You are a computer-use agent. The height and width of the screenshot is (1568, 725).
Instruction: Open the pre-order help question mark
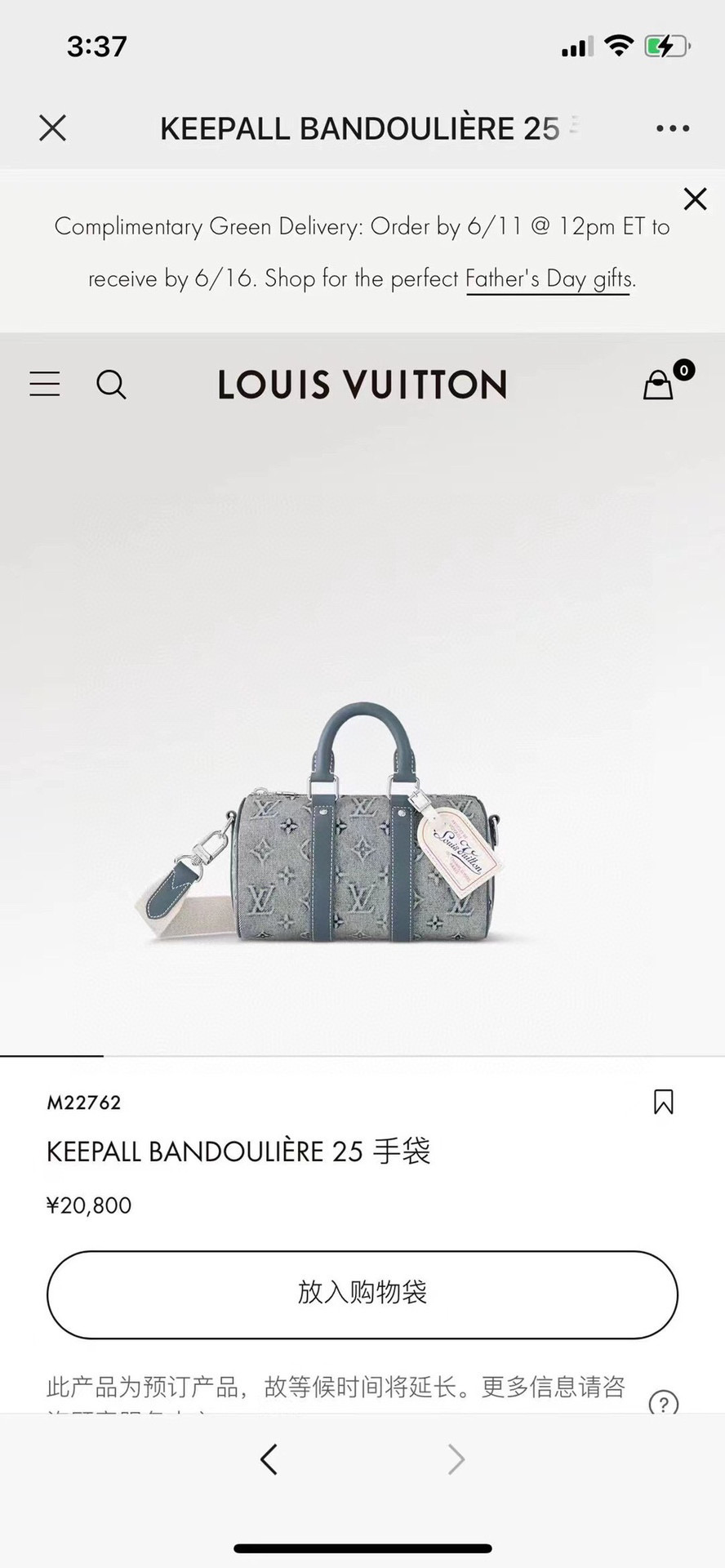663,1403
